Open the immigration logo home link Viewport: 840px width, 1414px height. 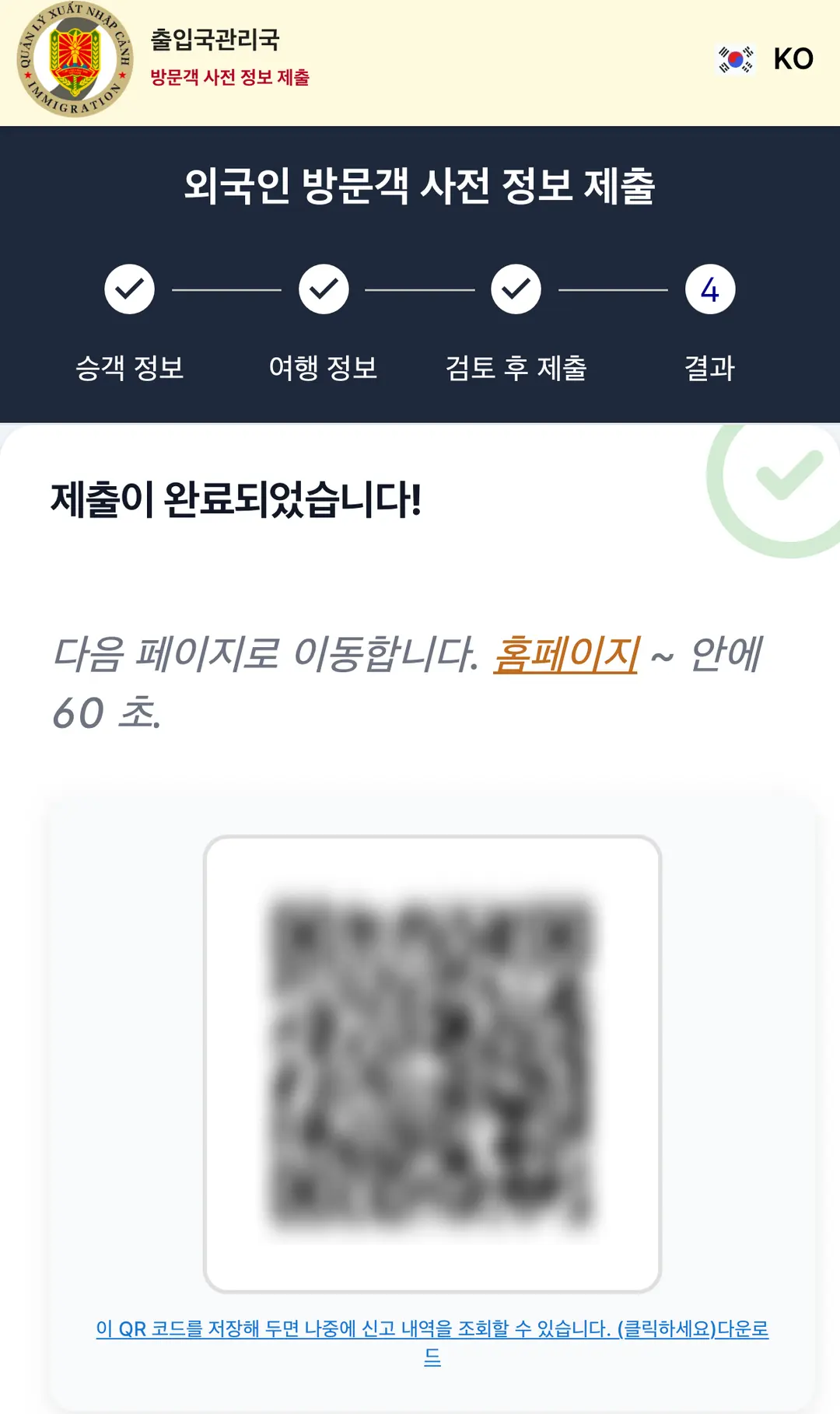click(x=75, y=60)
